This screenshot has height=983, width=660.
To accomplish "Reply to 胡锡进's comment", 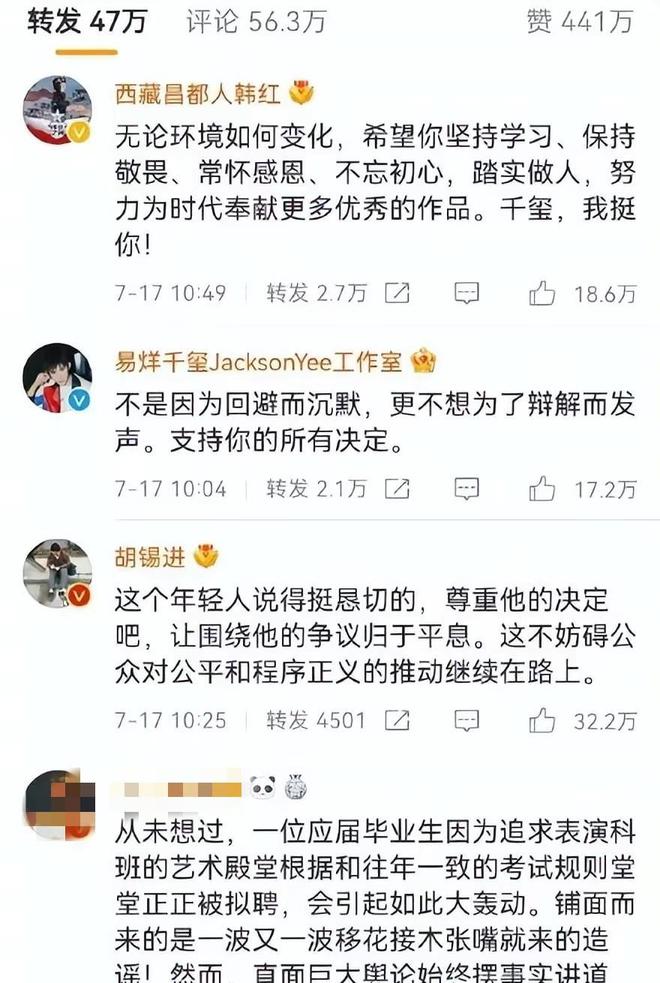I will click(466, 720).
